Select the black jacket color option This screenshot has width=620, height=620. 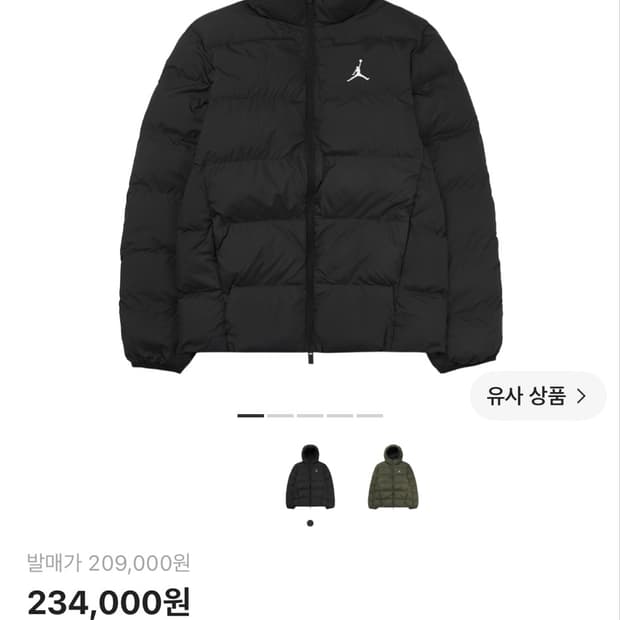(x=310, y=477)
